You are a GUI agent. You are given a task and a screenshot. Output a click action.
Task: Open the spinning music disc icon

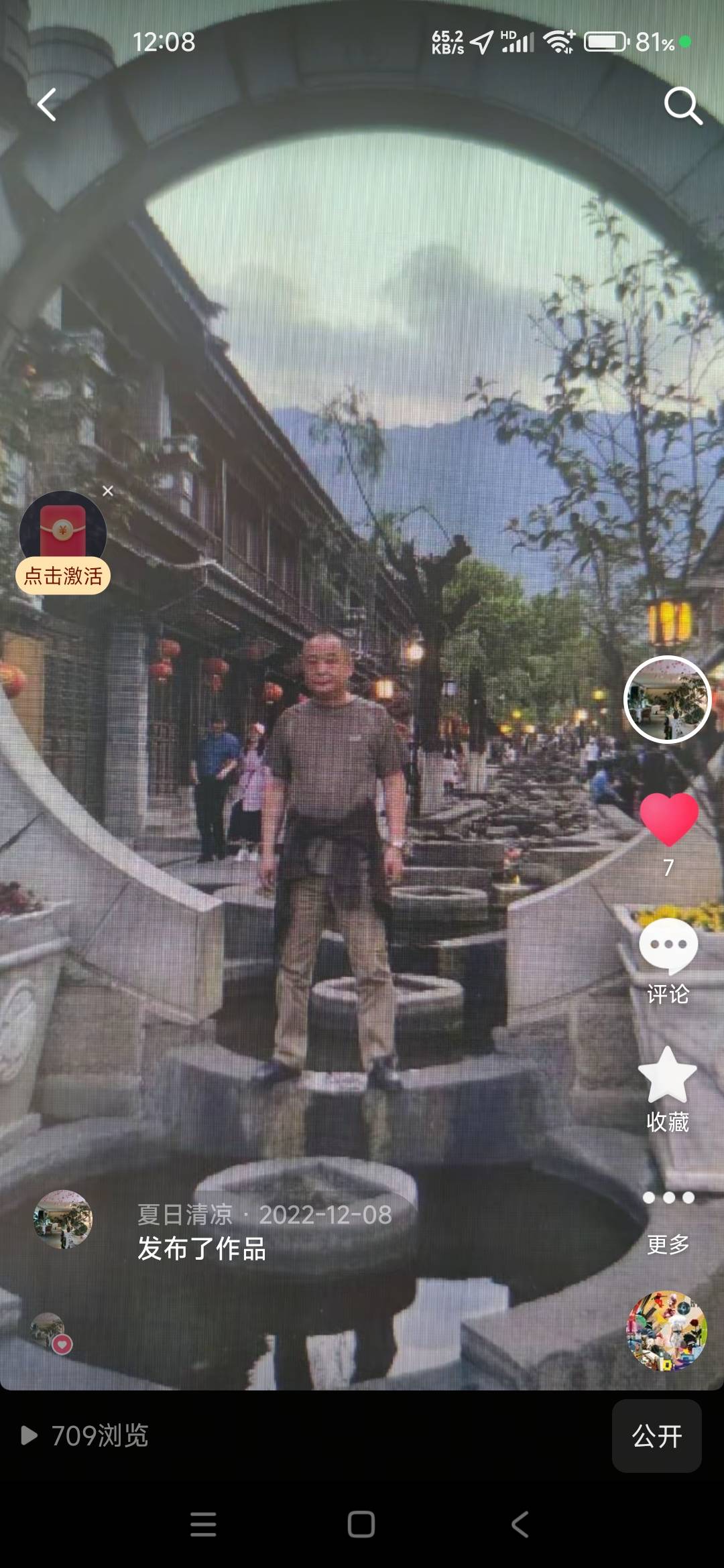click(x=666, y=1331)
